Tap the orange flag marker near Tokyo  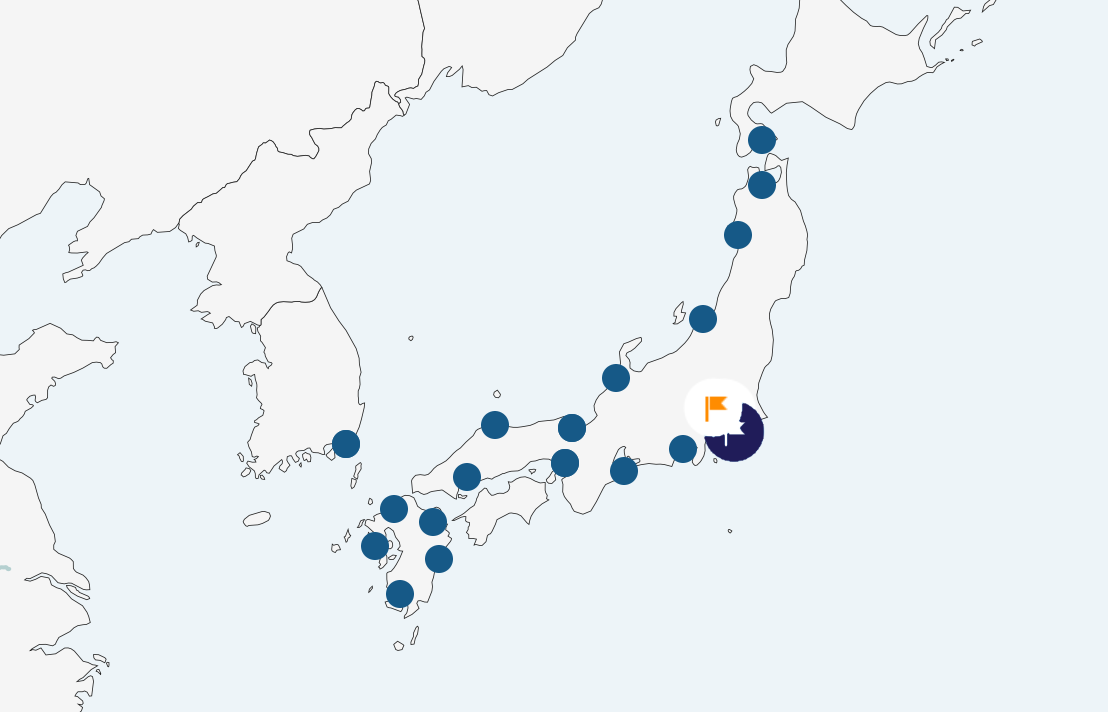click(716, 408)
